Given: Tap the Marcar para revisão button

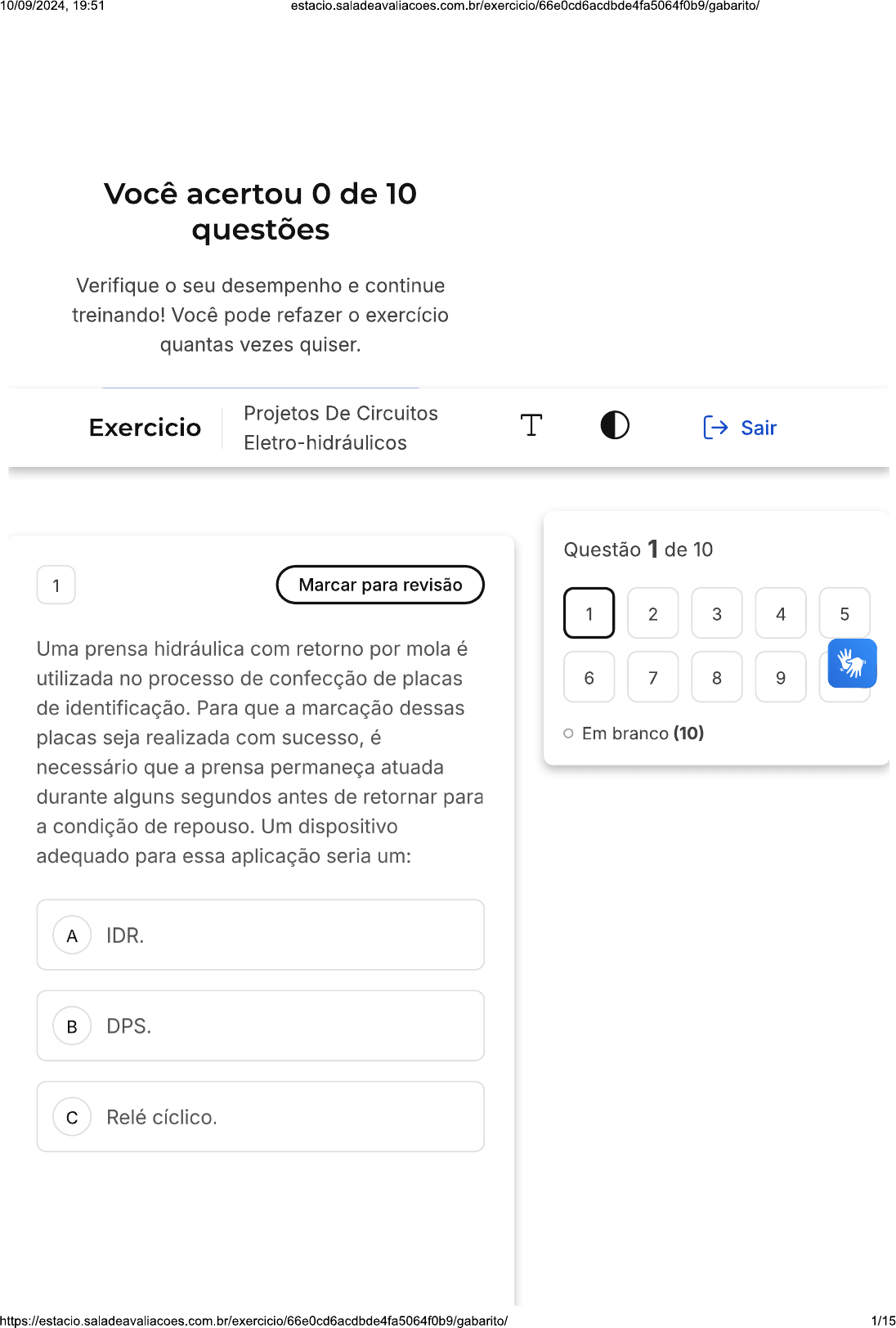Looking at the screenshot, I should point(380,585).
